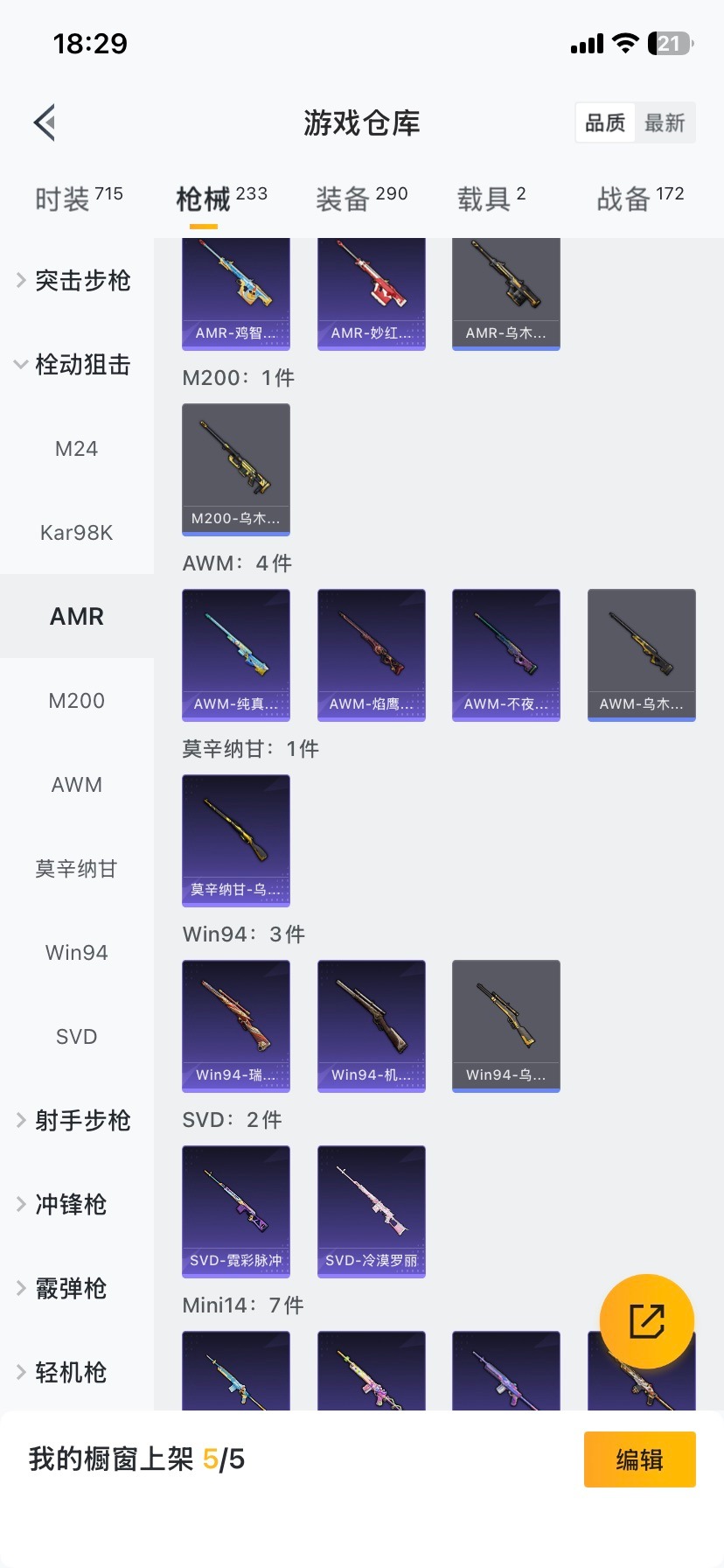Jump to 莫辛纳甘 in the sidebar

[77, 869]
